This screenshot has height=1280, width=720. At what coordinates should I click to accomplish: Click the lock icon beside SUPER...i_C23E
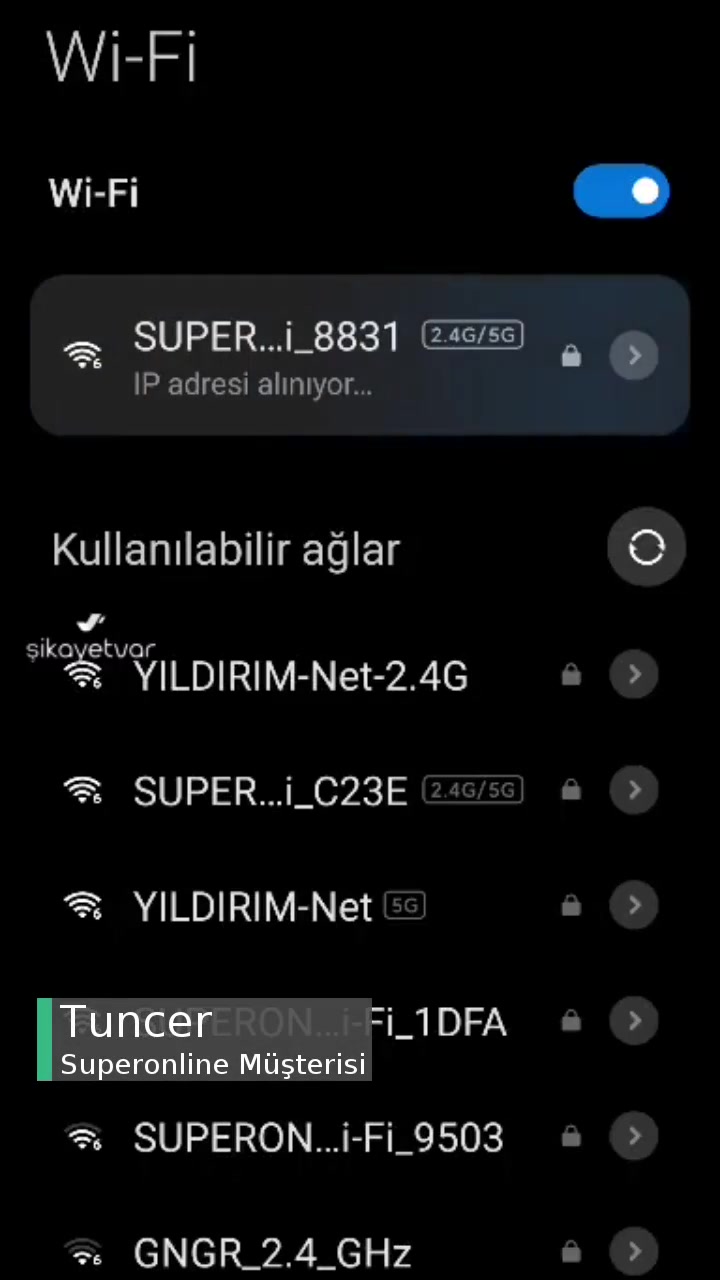tap(571, 790)
